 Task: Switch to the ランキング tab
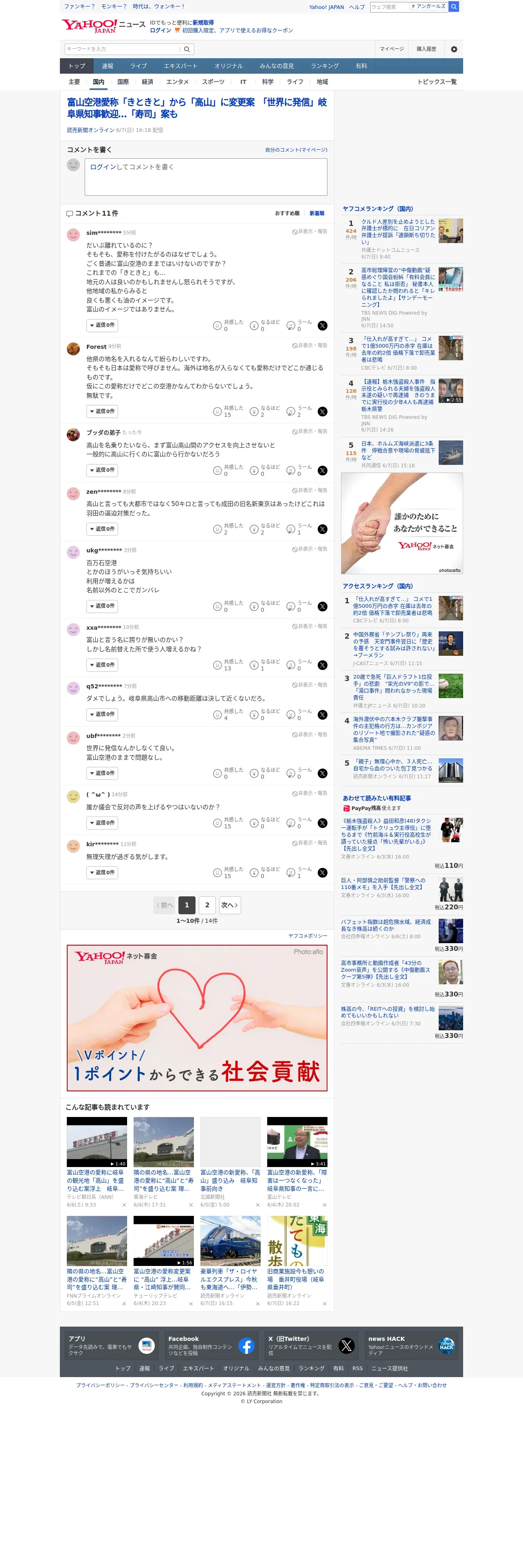pyautogui.click(x=325, y=66)
